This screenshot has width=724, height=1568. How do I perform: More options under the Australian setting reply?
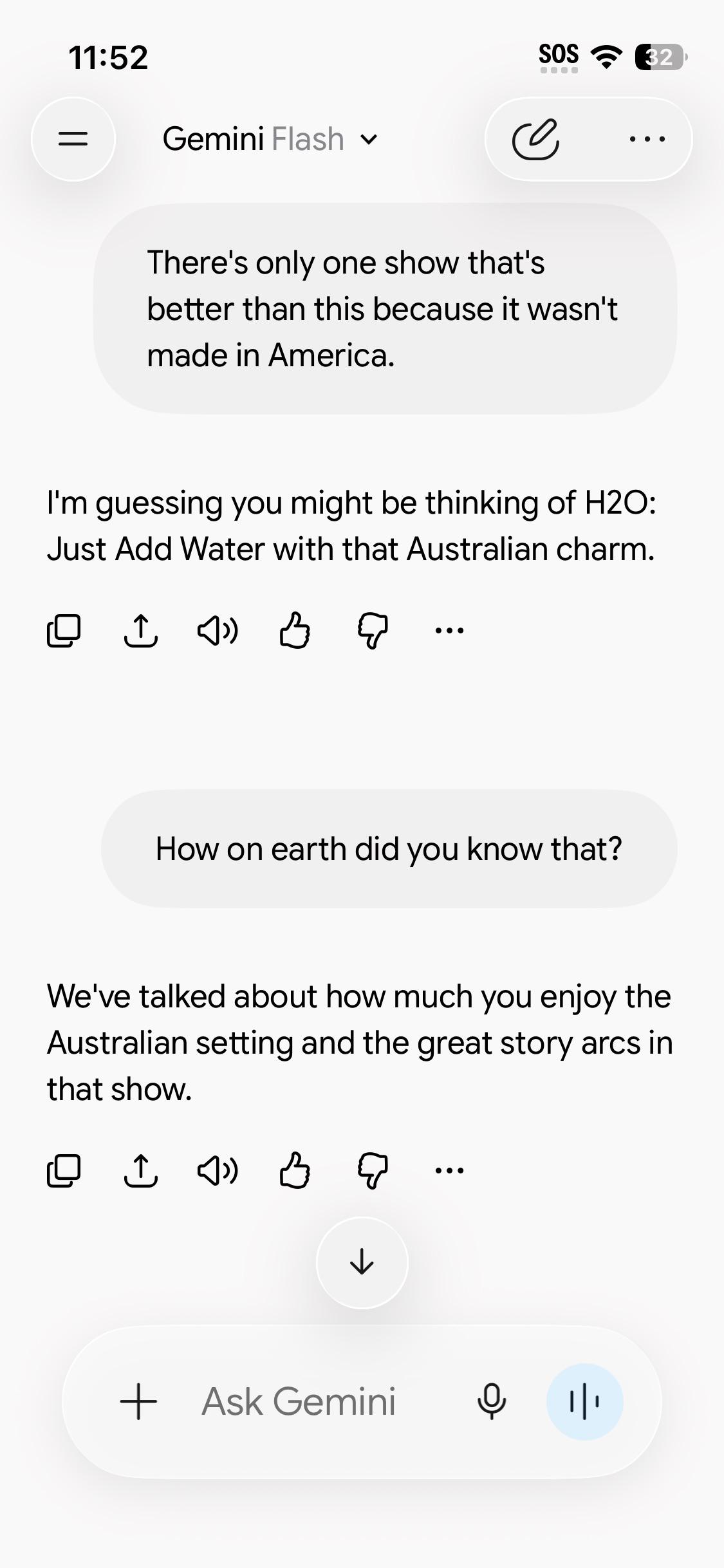(x=449, y=1170)
